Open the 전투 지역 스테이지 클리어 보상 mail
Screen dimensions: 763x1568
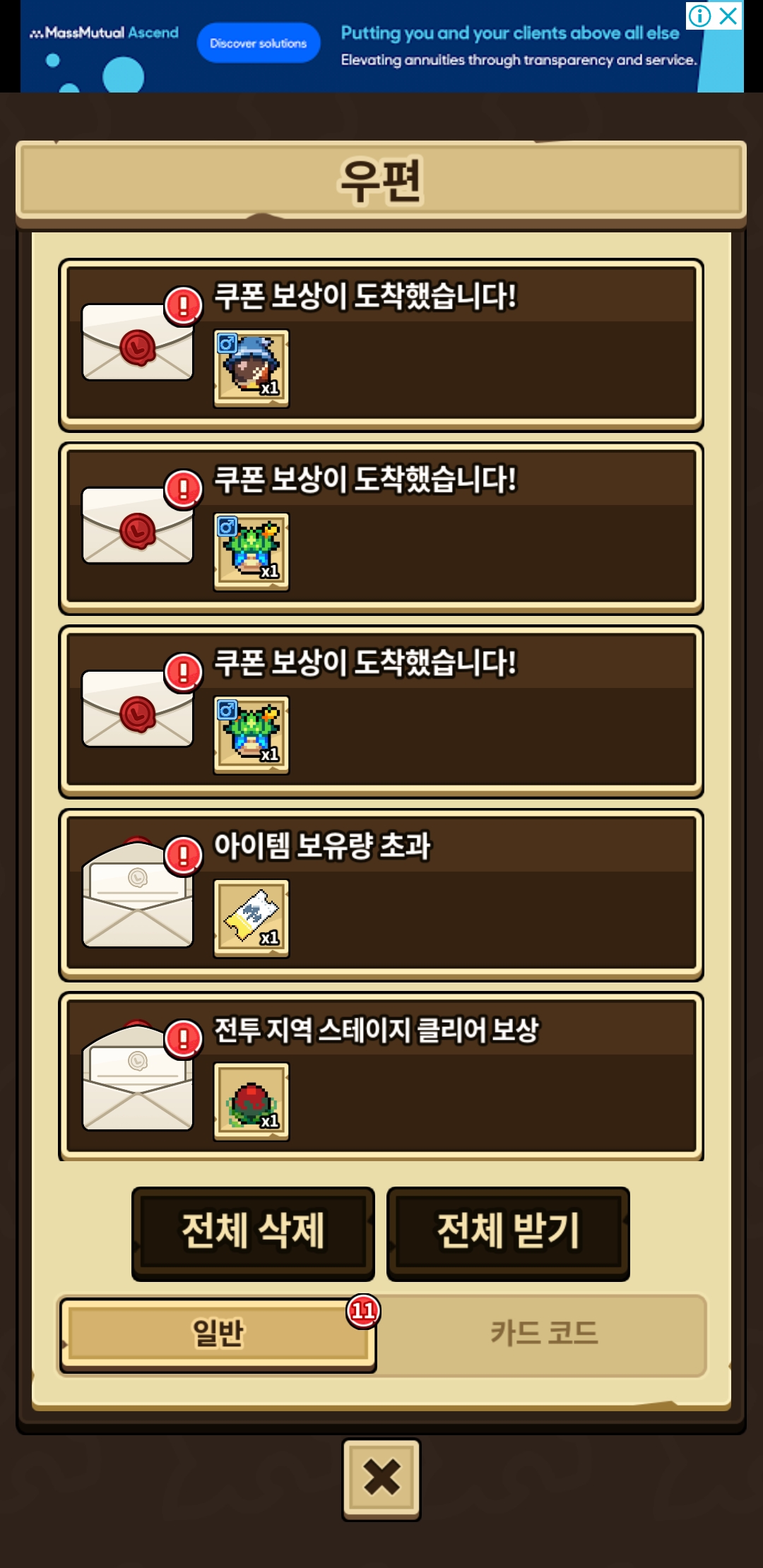(381, 1077)
